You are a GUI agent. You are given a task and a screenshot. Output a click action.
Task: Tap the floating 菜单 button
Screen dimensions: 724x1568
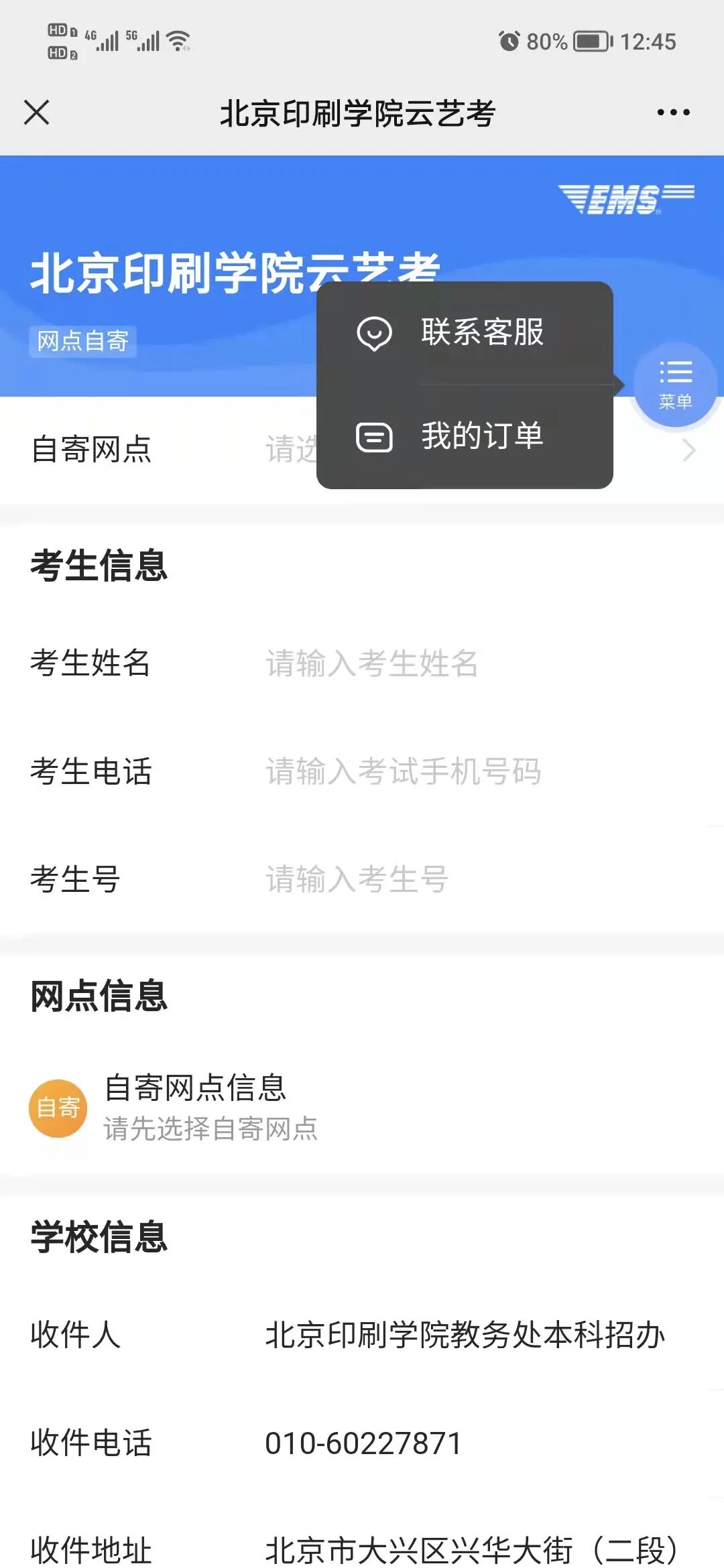[x=675, y=385]
